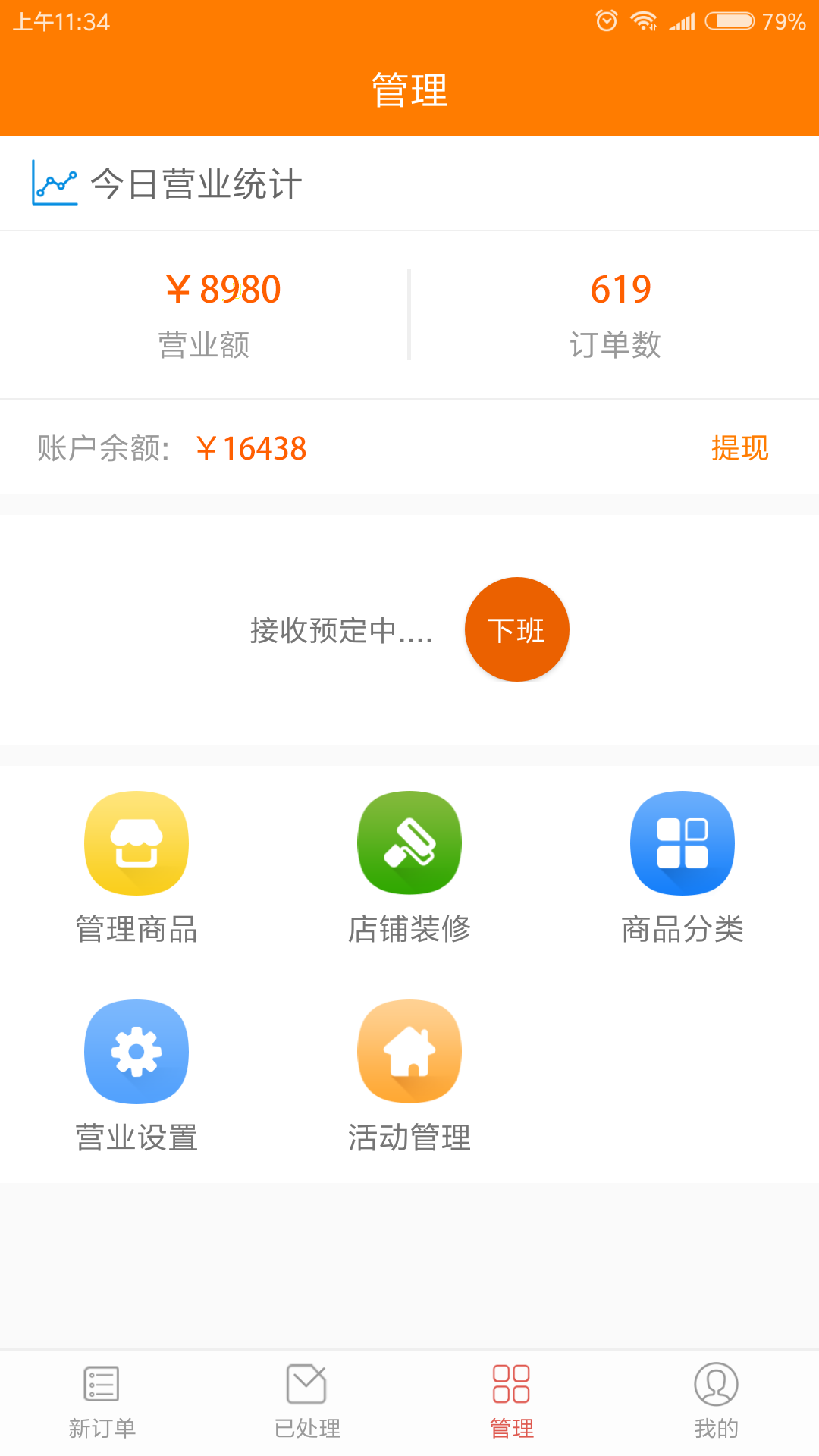Open 店铺装修 (Store Decoration) paint roller icon

click(x=409, y=843)
